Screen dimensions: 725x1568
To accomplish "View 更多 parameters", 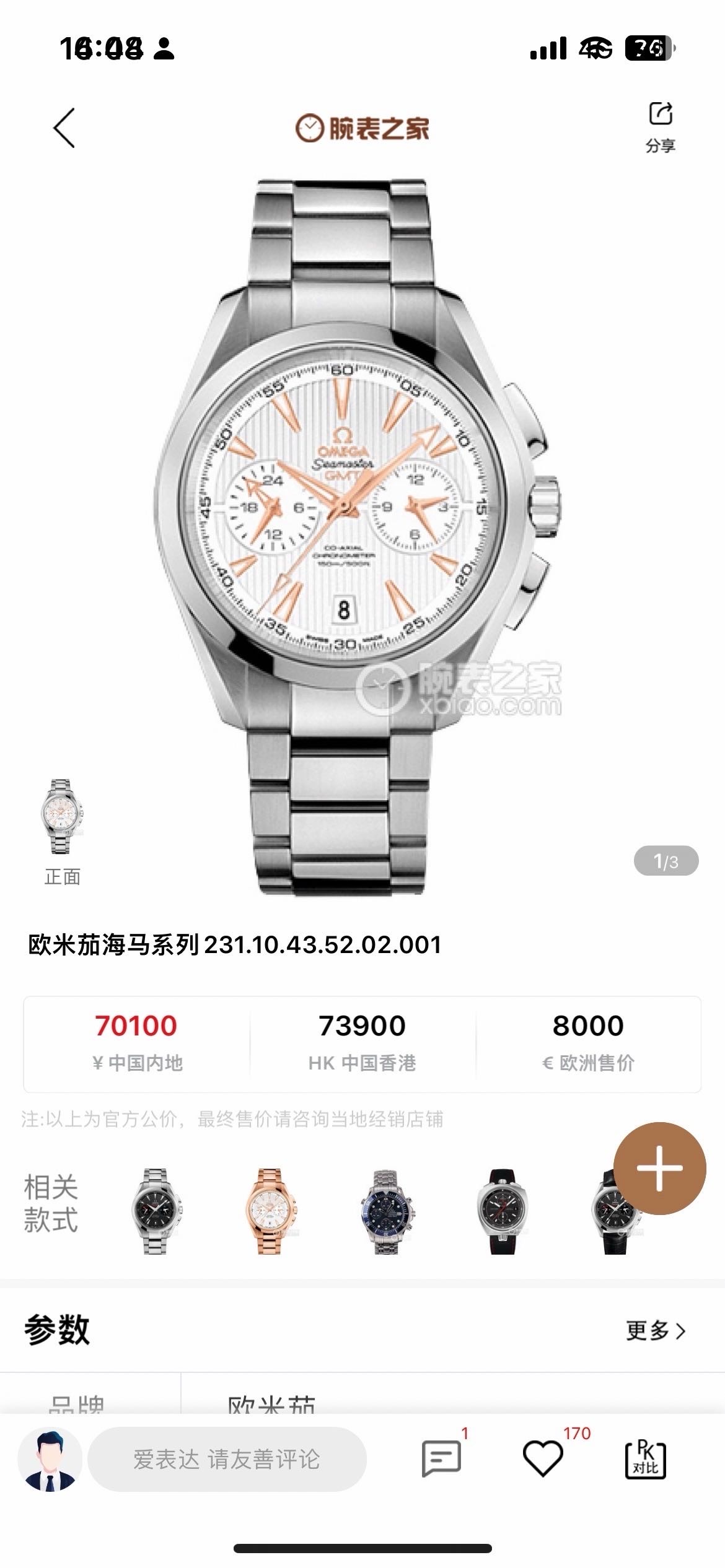I will [x=656, y=1330].
